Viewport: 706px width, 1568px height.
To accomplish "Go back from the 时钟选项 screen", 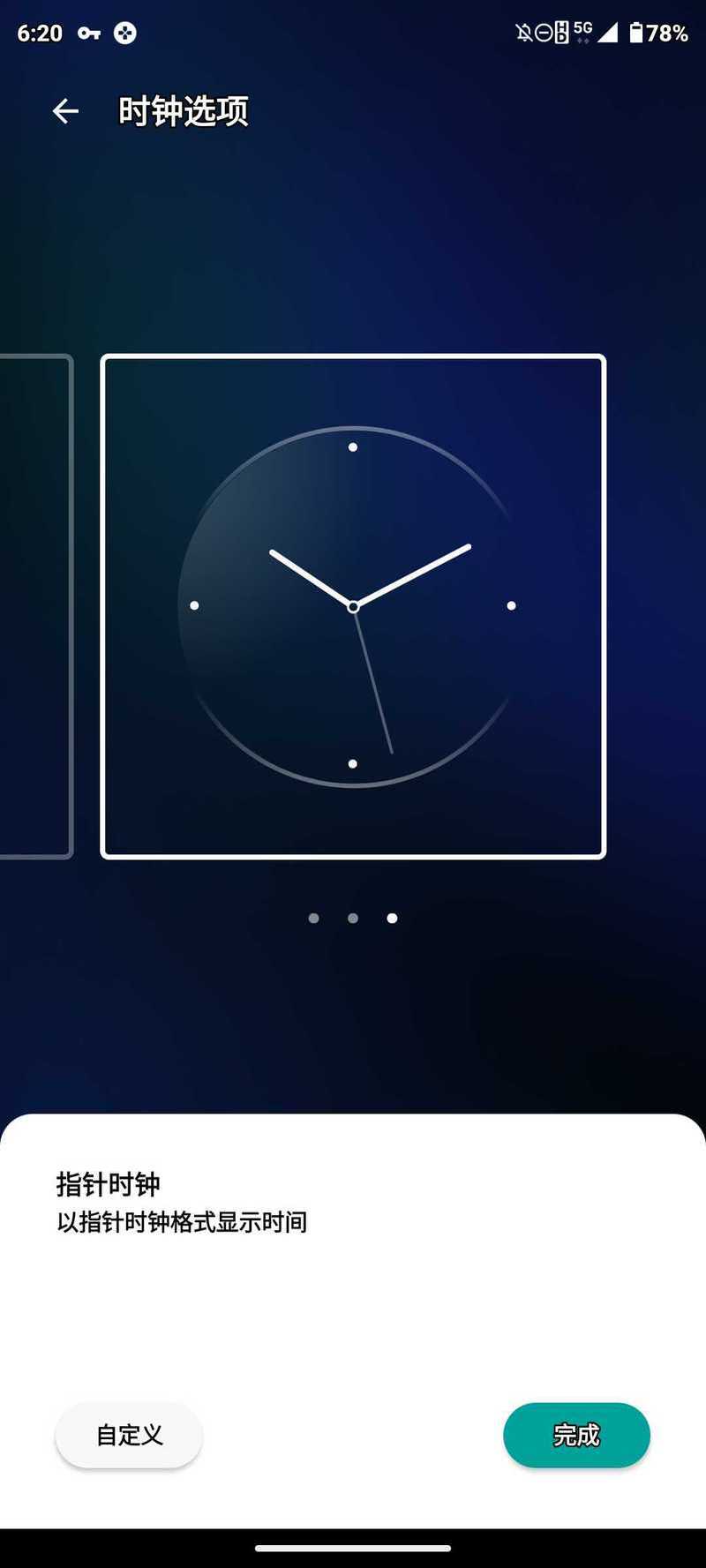I will [x=65, y=111].
